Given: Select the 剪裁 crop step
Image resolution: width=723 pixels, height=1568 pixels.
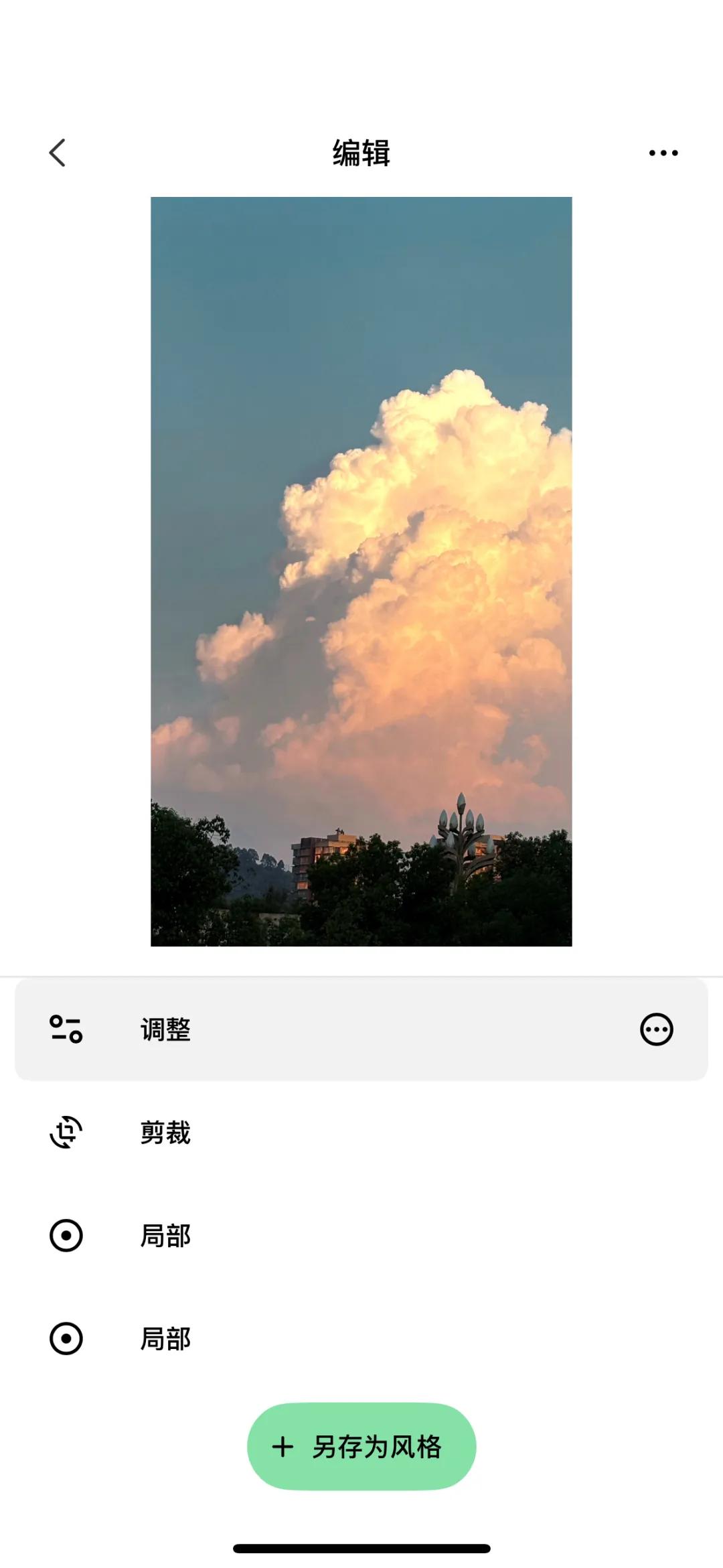Looking at the screenshot, I should tap(166, 1133).
